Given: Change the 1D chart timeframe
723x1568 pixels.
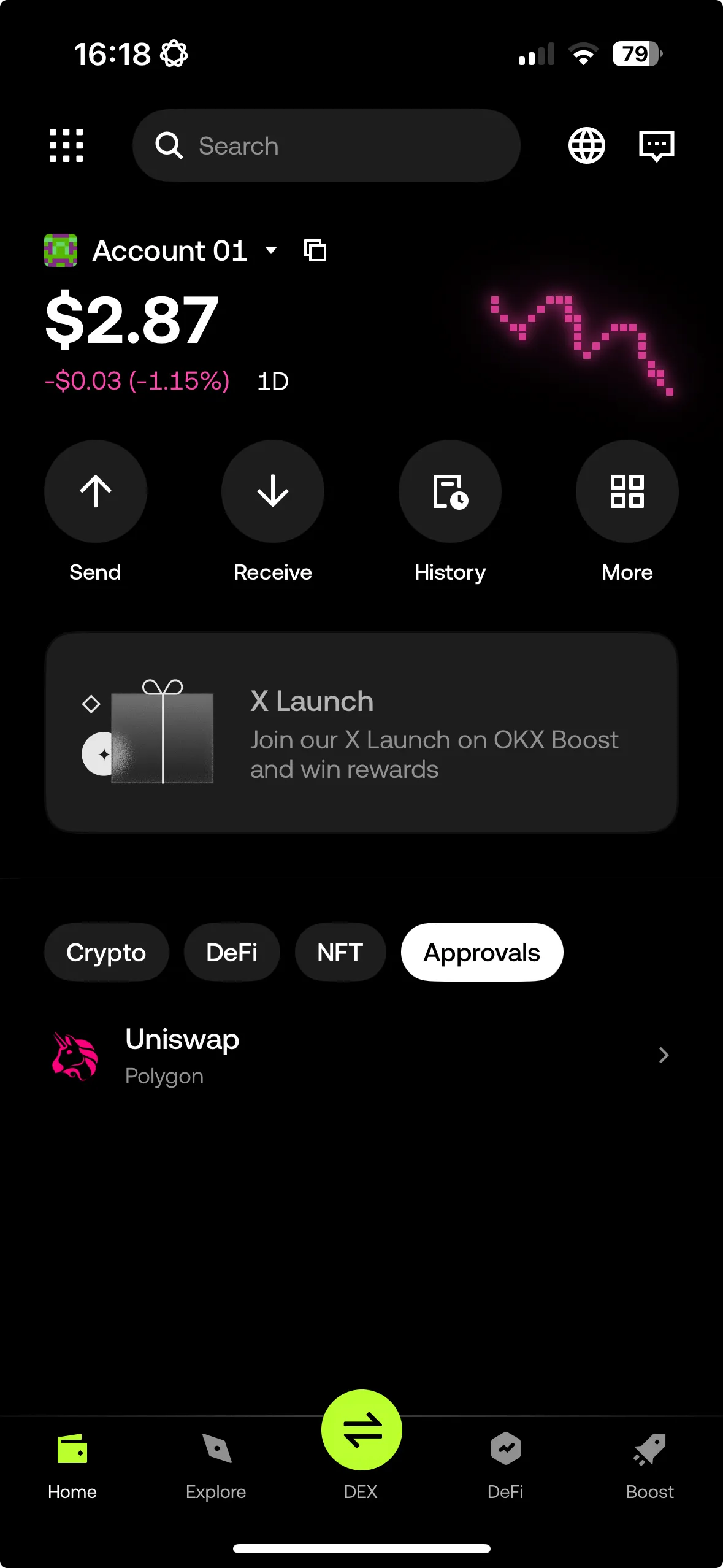Looking at the screenshot, I should [x=272, y=381].
